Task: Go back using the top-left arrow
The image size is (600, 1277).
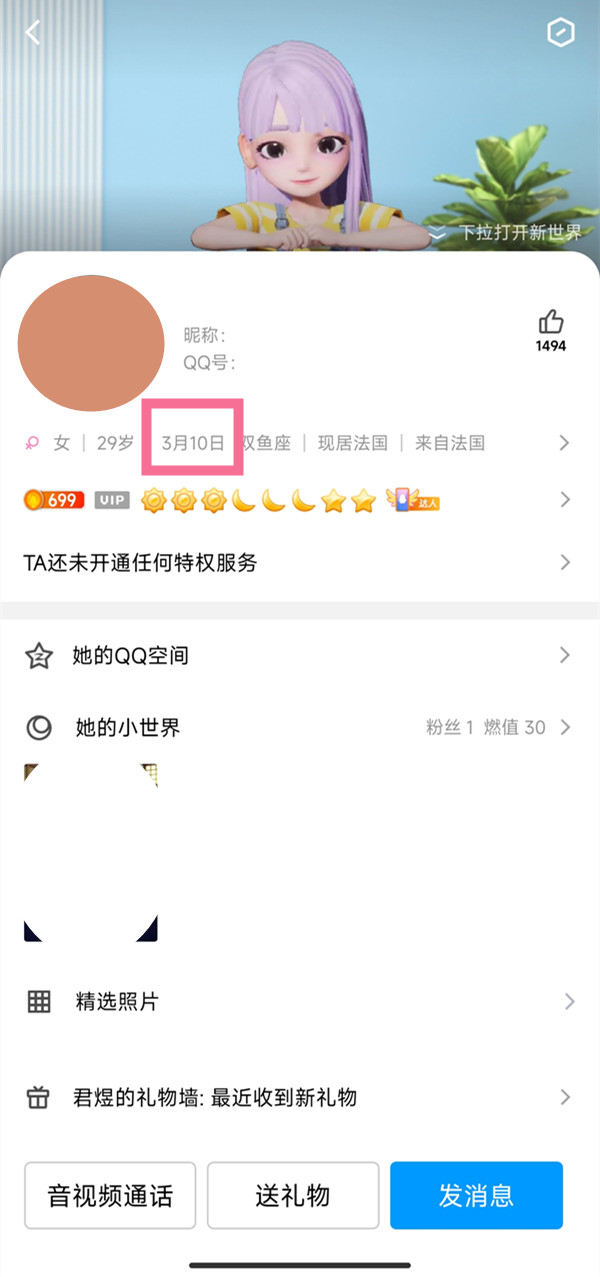Action: point(33,32)
